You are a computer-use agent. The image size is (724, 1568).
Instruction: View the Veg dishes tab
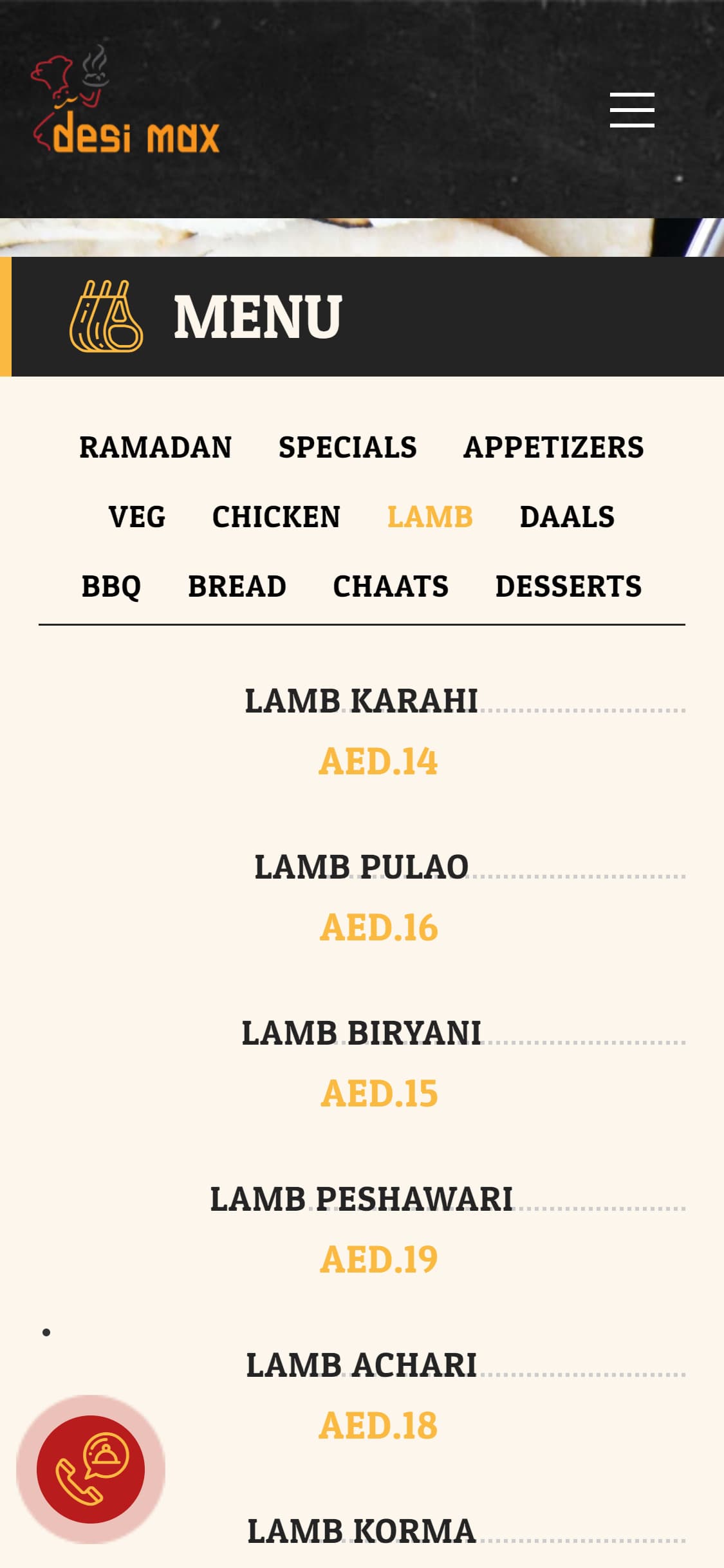137,517
